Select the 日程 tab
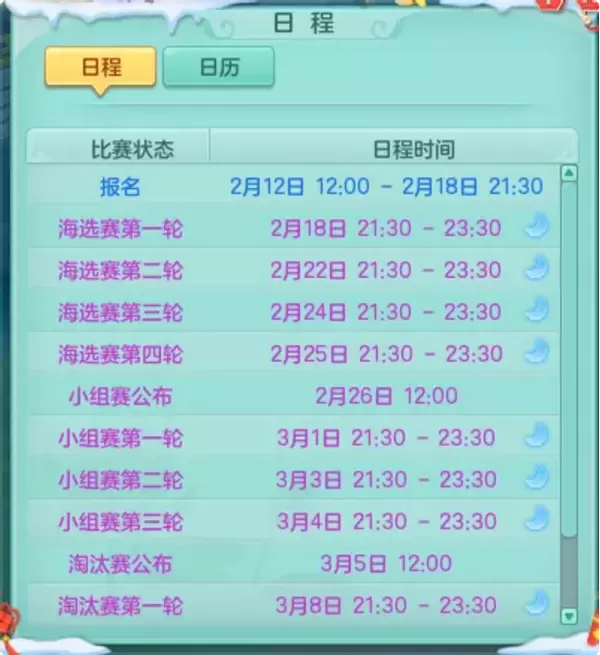The image size is (600, 655). 100,67
